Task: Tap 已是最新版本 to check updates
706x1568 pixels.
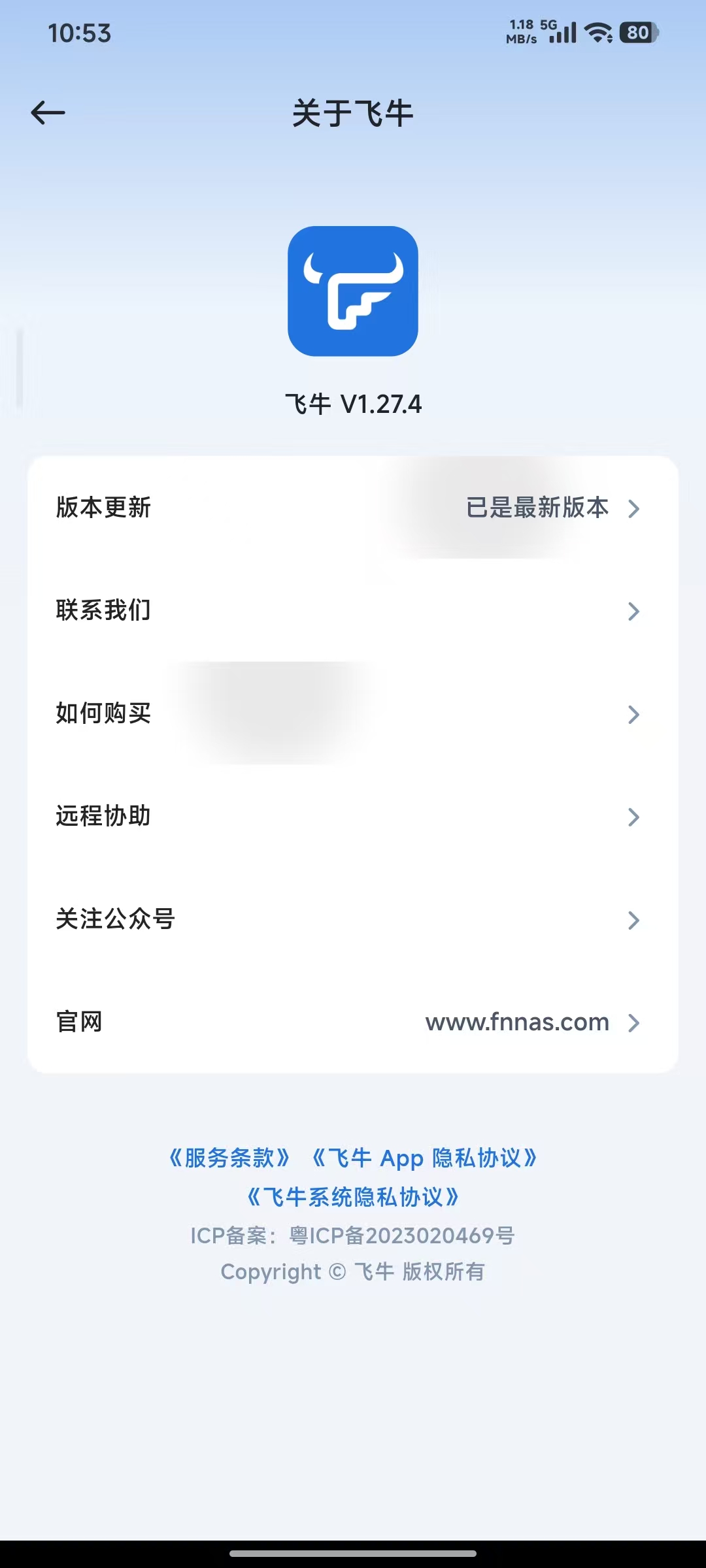Action: (x=536, y=509)
